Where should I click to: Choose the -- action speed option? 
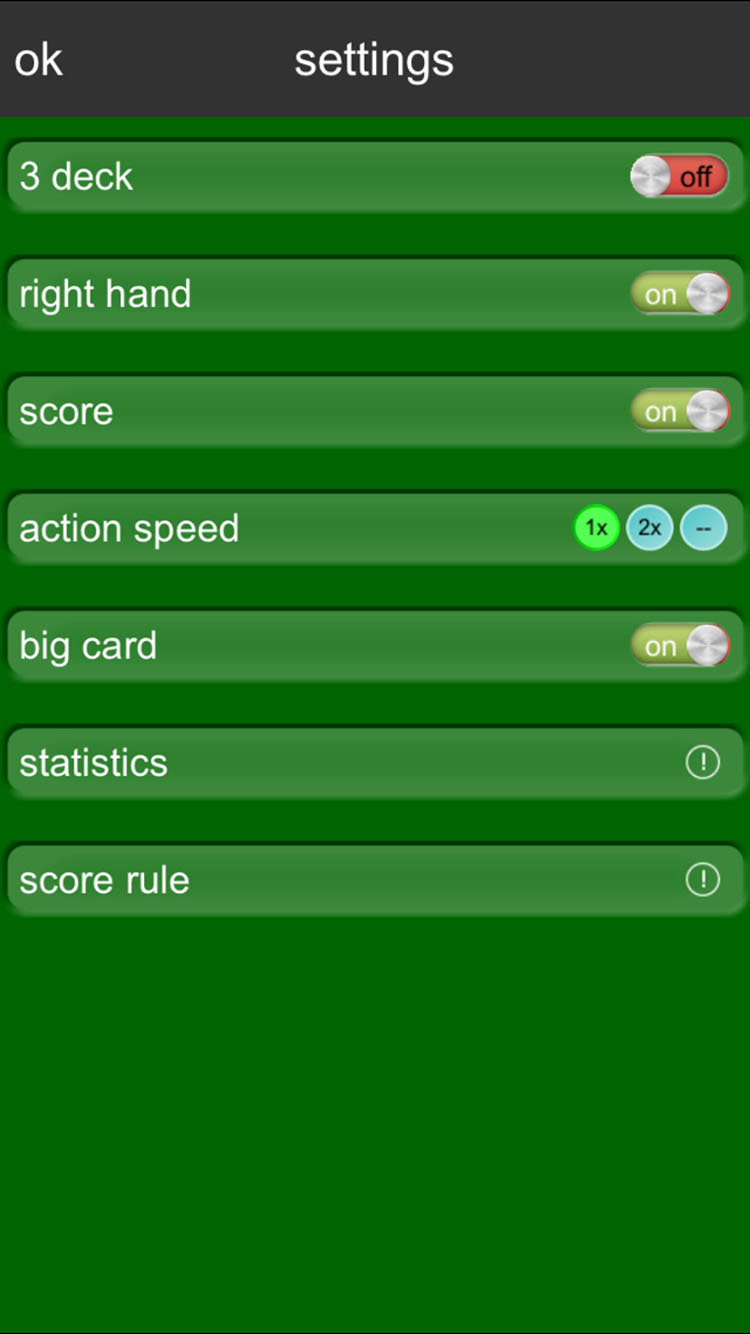pyautogui.click(x=703, y=528)
